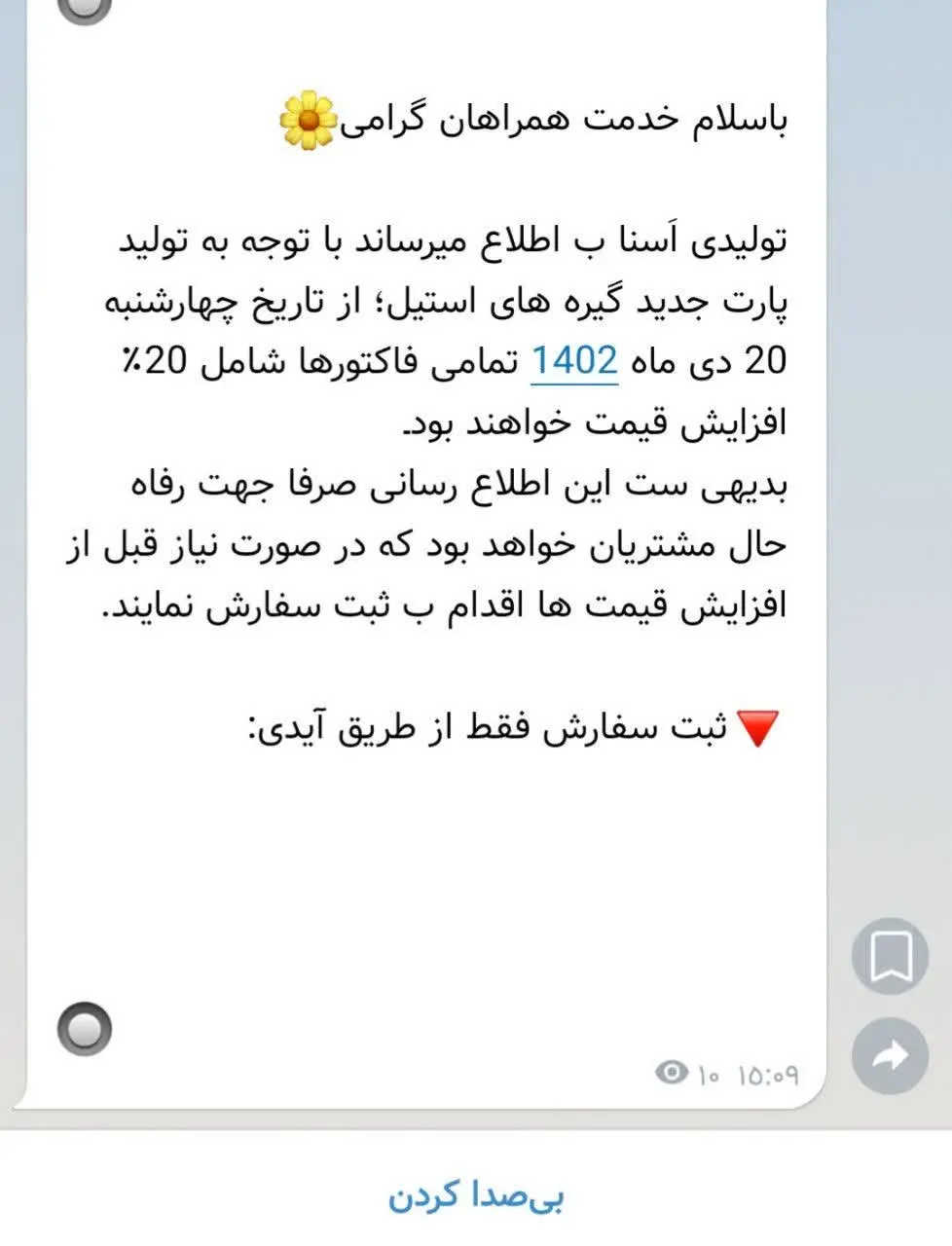Click the yellow flower emoji in the greeting

tap(307, 119)
